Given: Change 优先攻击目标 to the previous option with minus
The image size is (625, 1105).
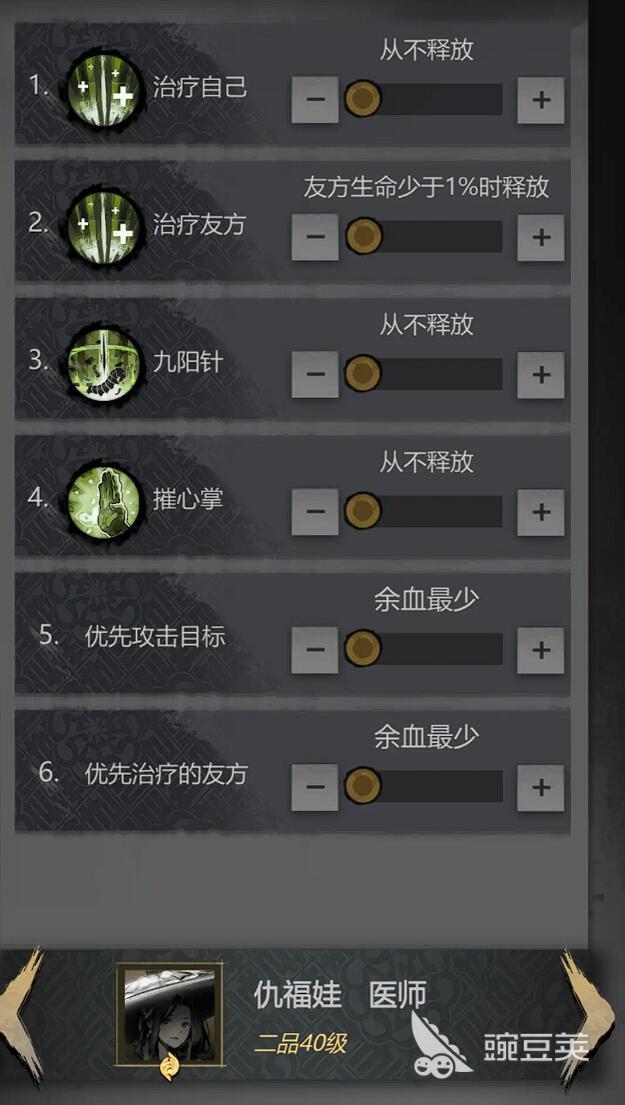Looking at the screenshot, I should click(x=315, y=650).
